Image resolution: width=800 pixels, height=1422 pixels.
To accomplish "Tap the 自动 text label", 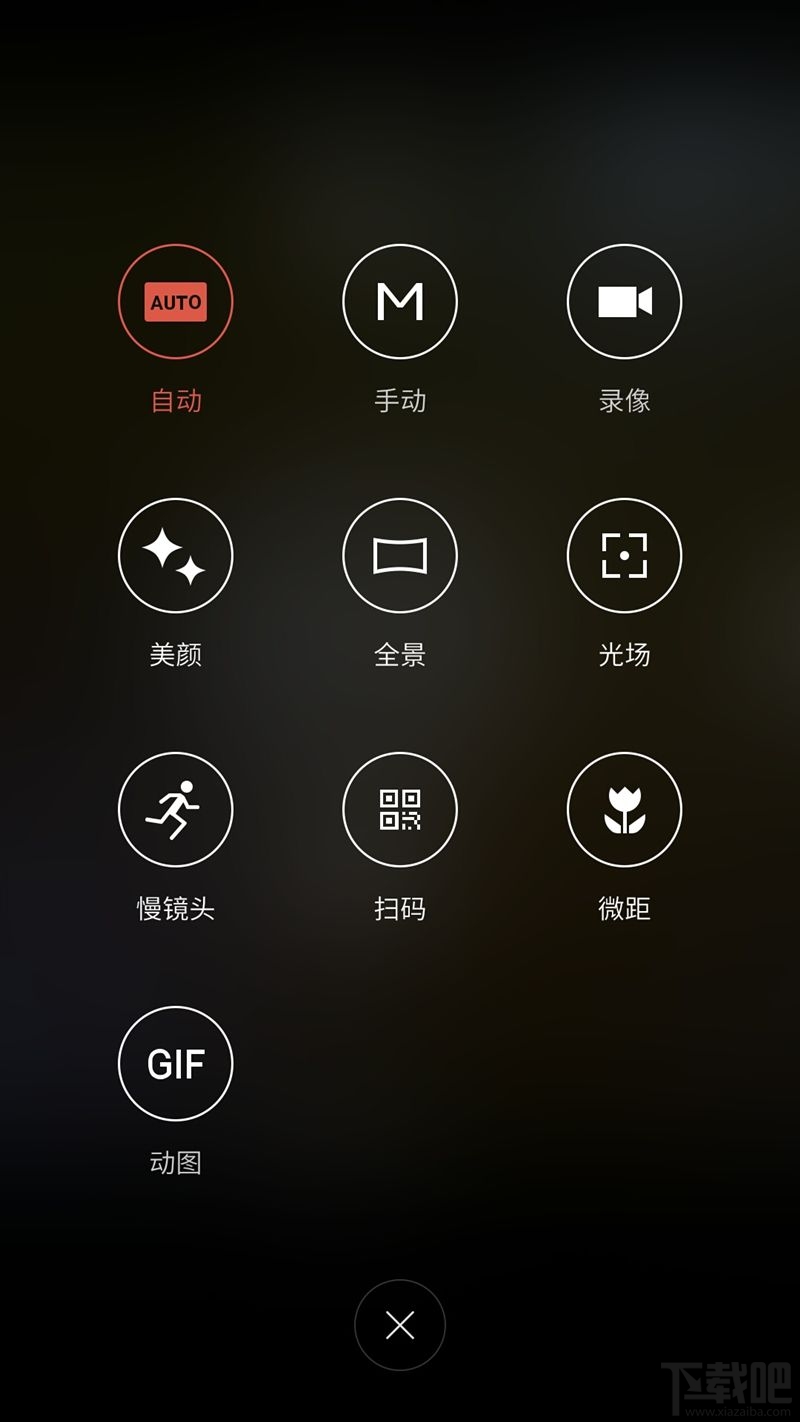I will (x=175, y=401).
